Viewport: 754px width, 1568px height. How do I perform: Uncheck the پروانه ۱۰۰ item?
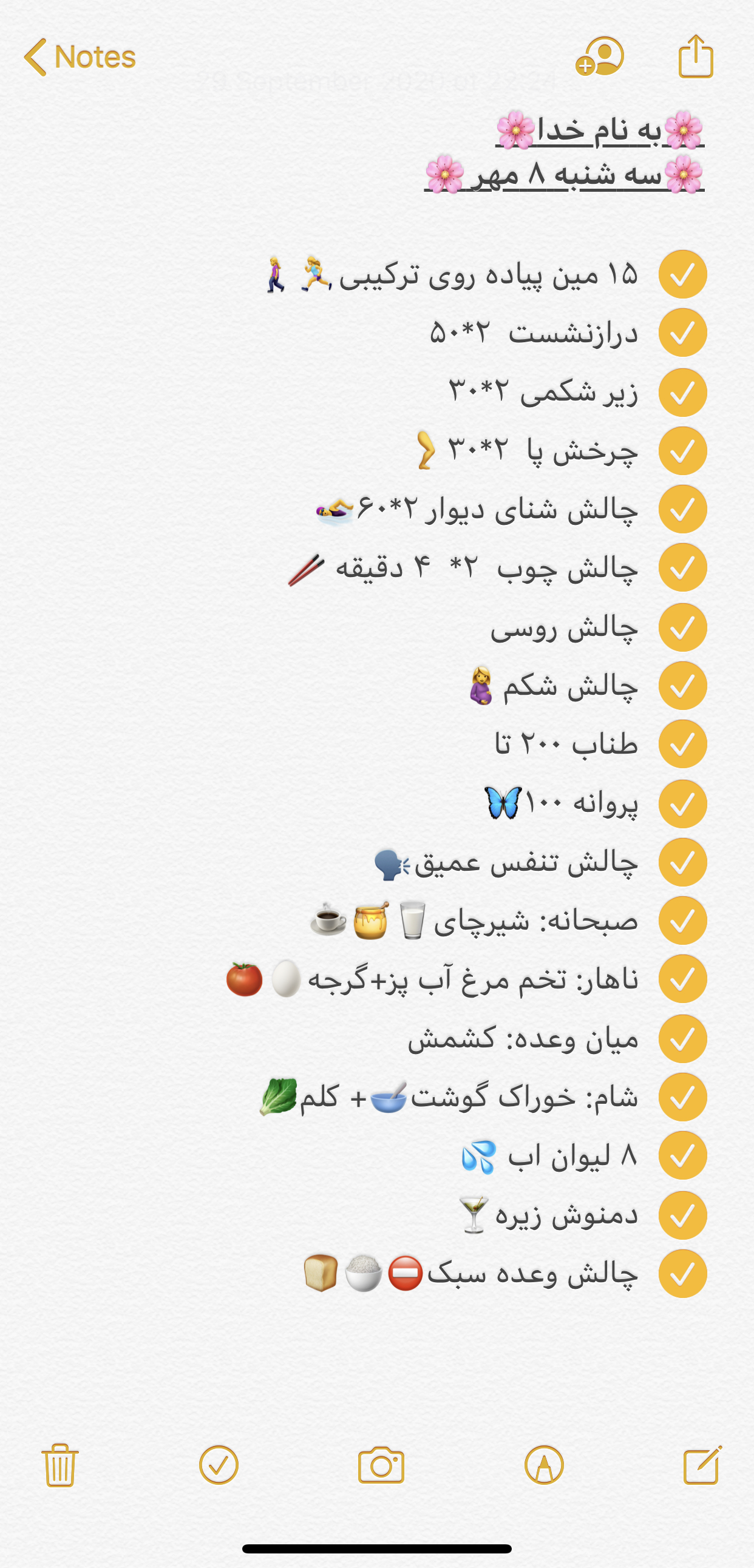682,803
